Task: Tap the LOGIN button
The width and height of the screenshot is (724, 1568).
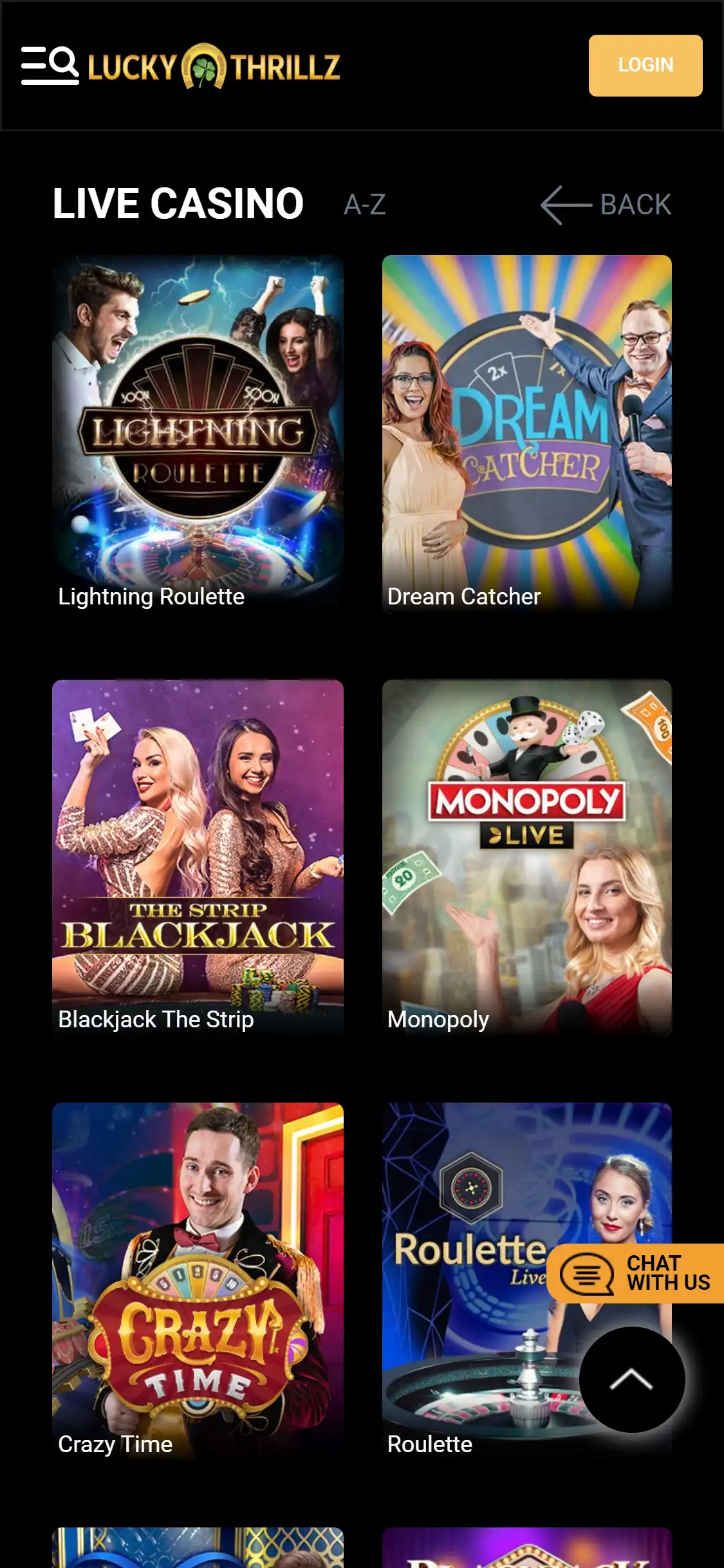Action: tap(645, 66)
